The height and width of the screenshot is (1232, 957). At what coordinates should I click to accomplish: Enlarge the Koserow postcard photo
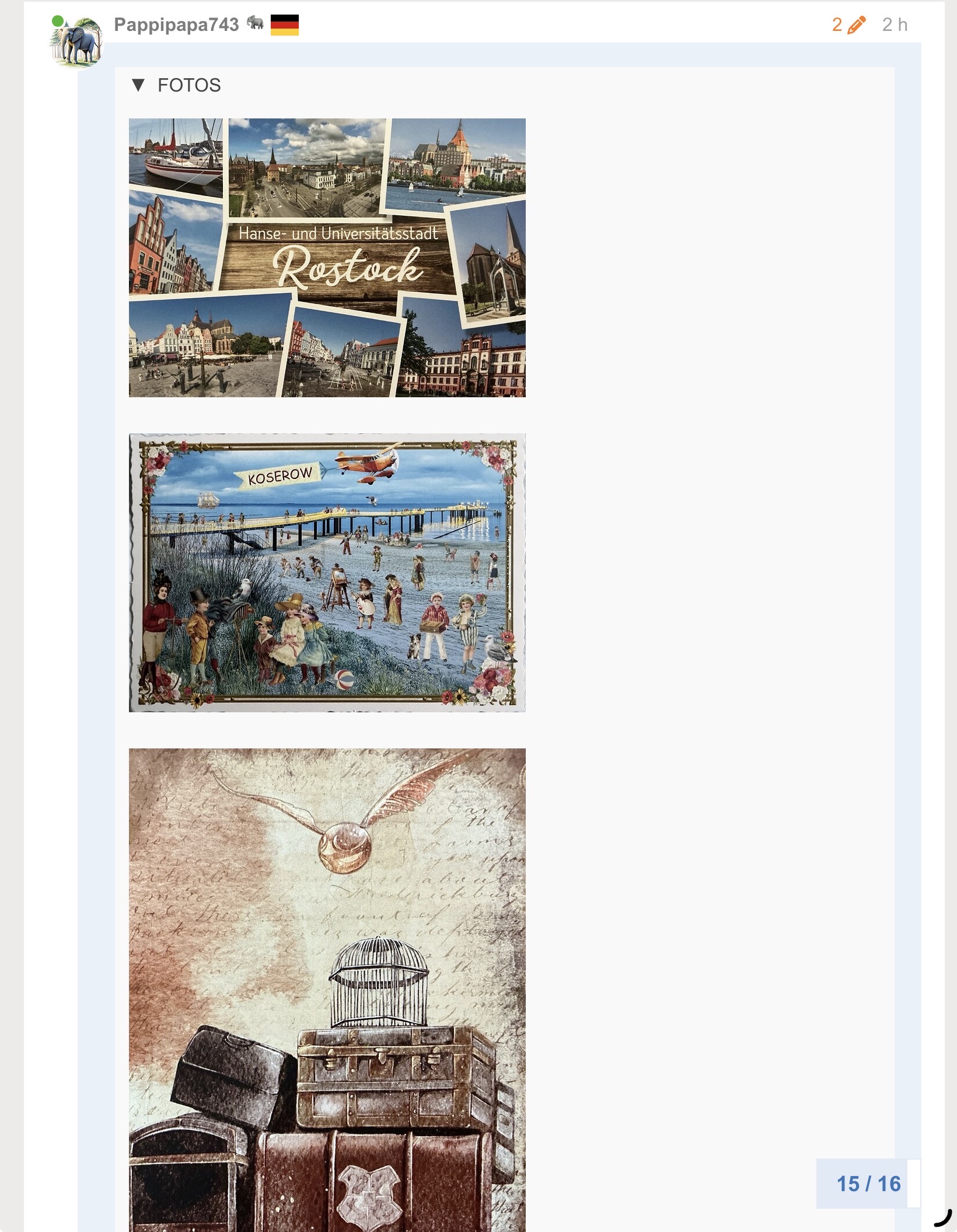[x=327, y=572]
